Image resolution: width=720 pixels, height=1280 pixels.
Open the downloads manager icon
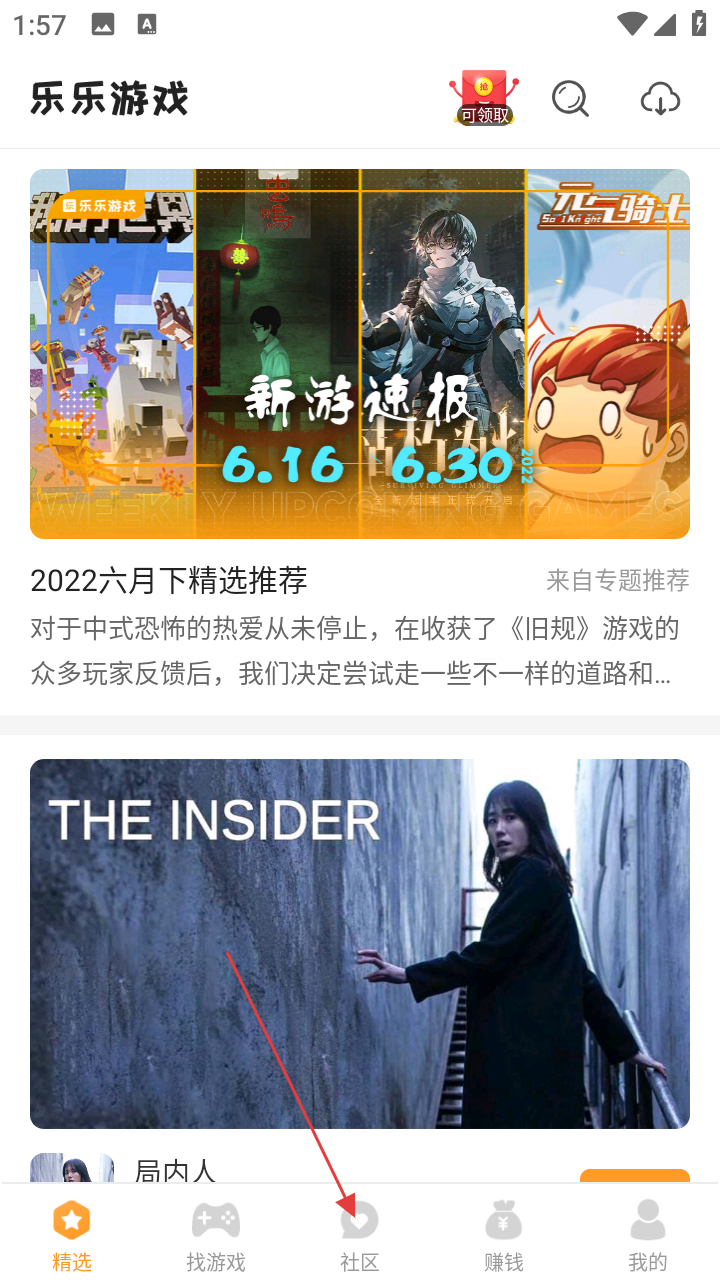click(x=660, y=98)
